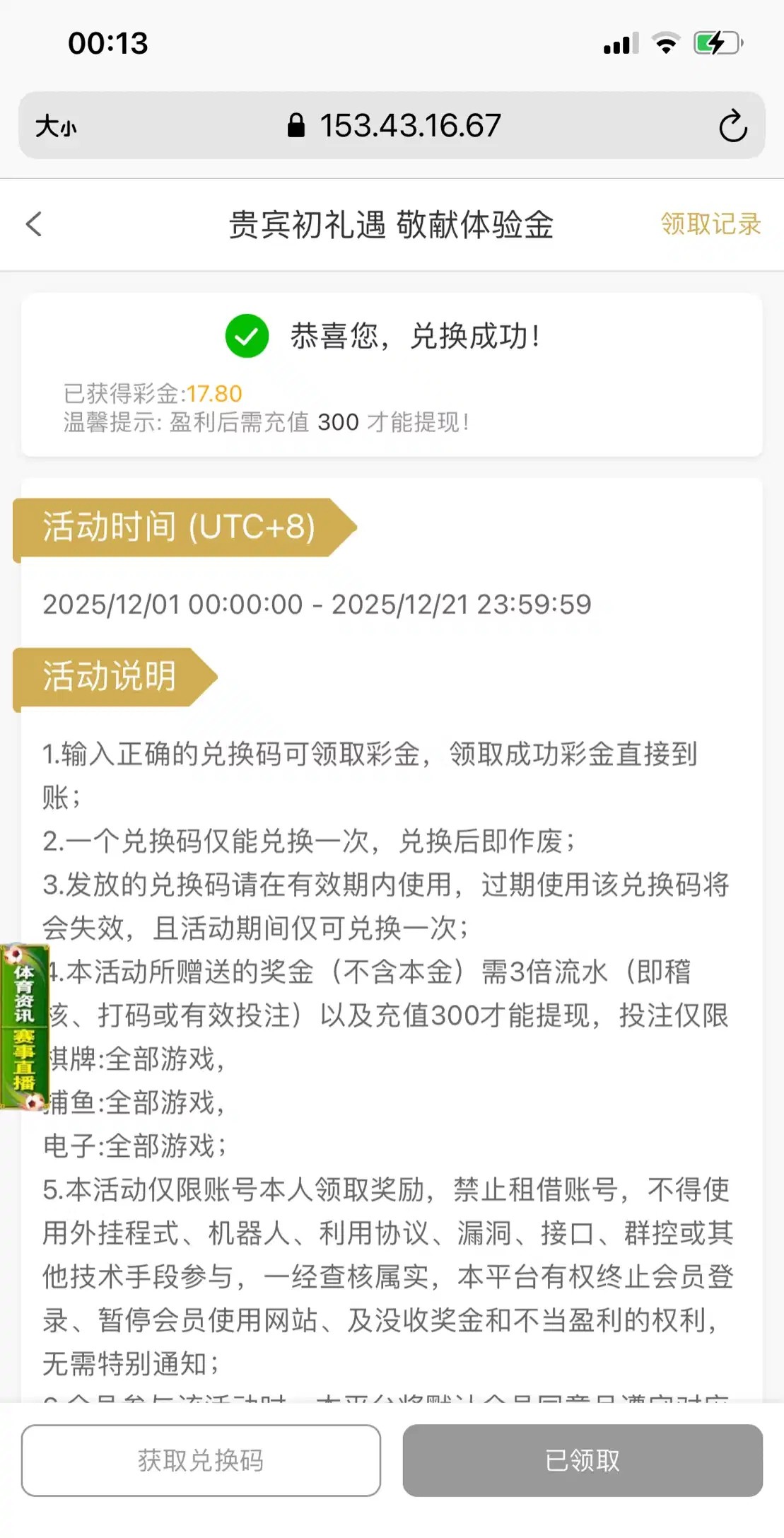Go back using the left arrow
784x1538 pixels.
[34, 224]
